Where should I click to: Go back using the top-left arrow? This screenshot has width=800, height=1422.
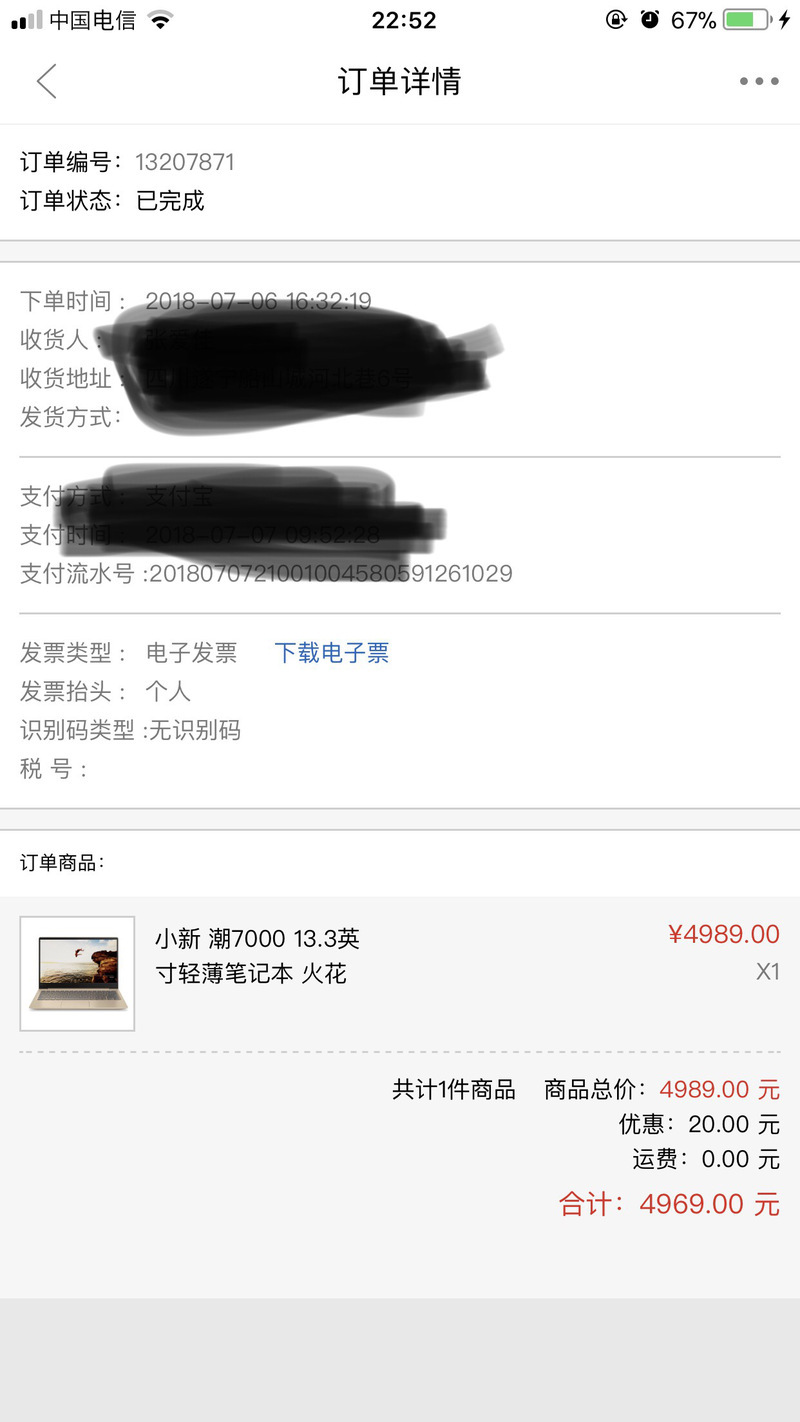pyautogui.click(x=46, y=81)
